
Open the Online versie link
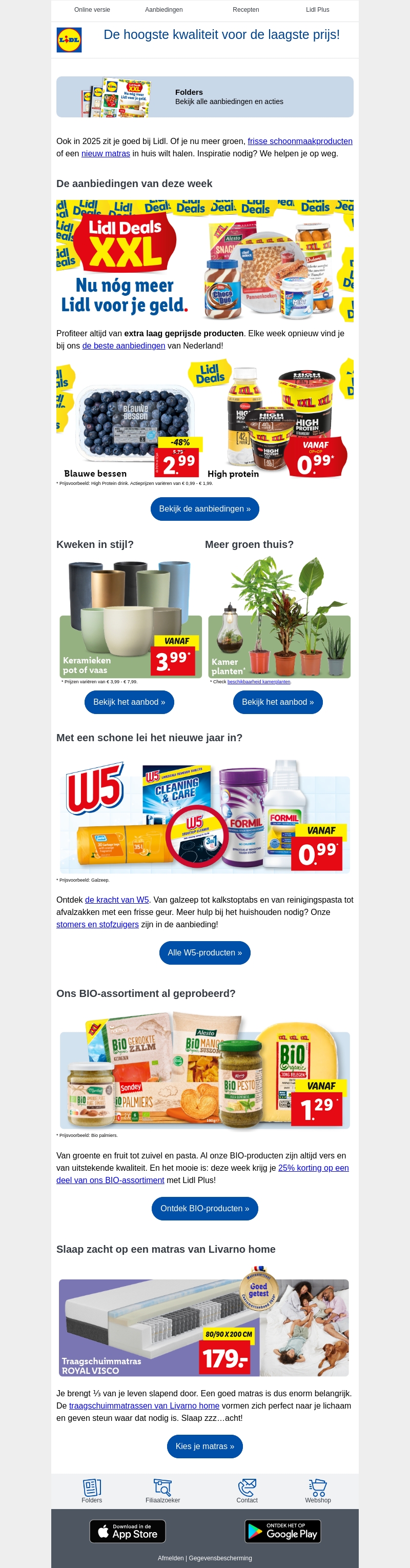click(x=92, y=10)
